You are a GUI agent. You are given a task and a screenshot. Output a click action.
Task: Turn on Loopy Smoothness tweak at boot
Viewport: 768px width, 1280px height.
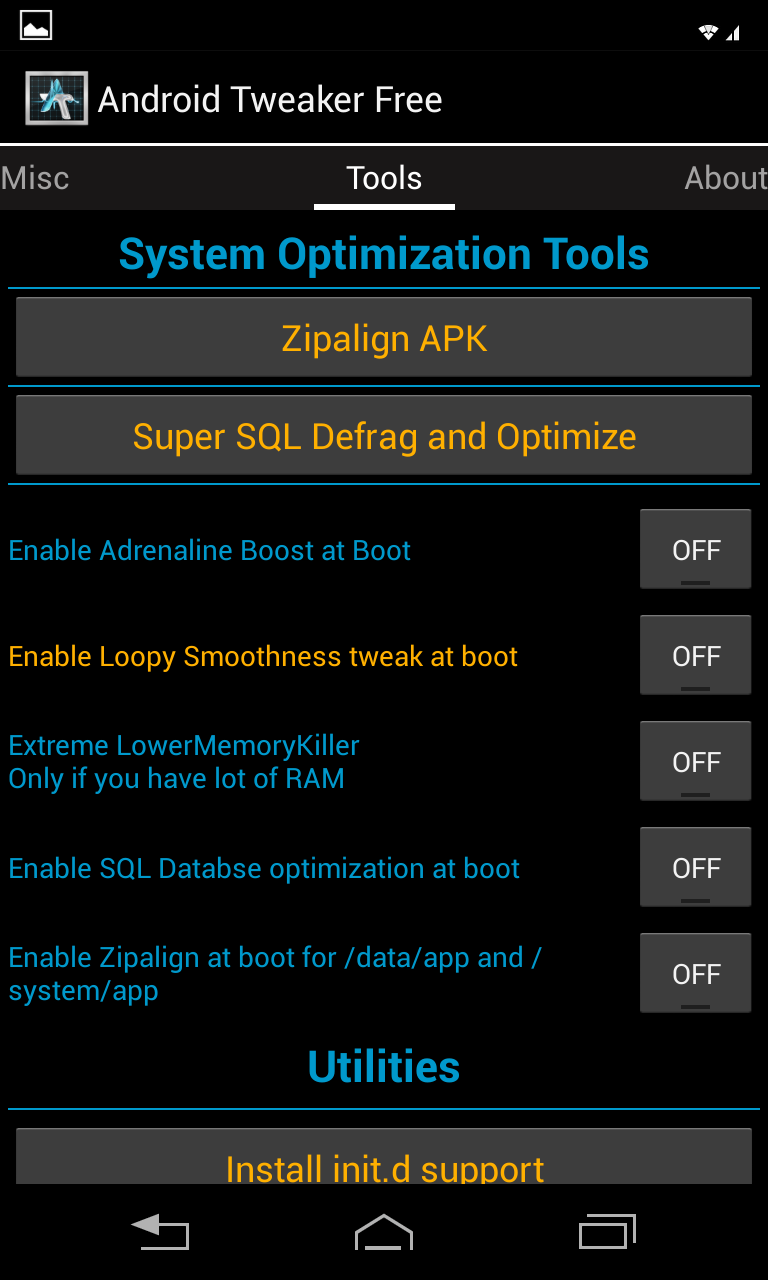point(695,656)
